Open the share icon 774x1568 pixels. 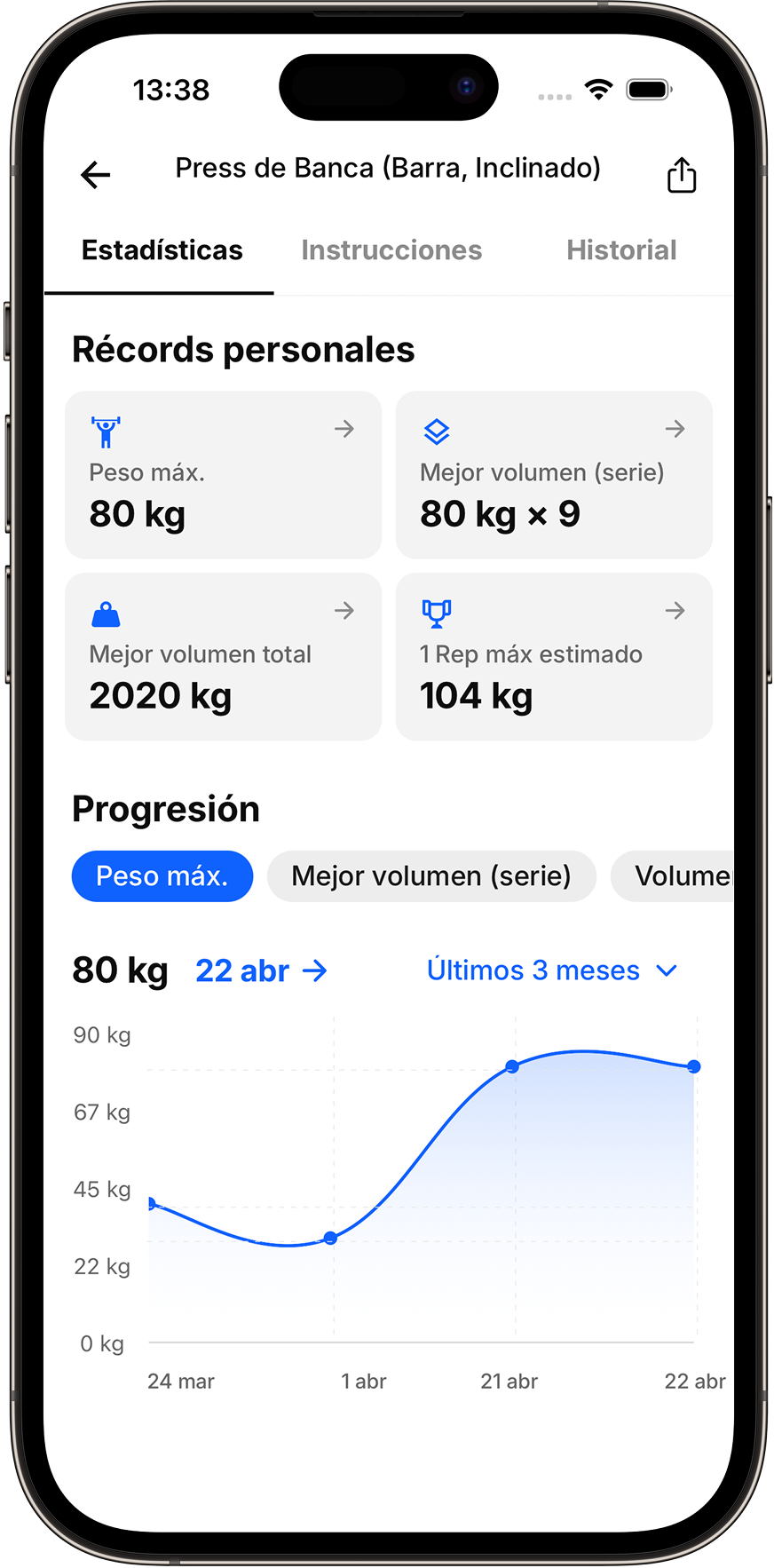(681, 174)
